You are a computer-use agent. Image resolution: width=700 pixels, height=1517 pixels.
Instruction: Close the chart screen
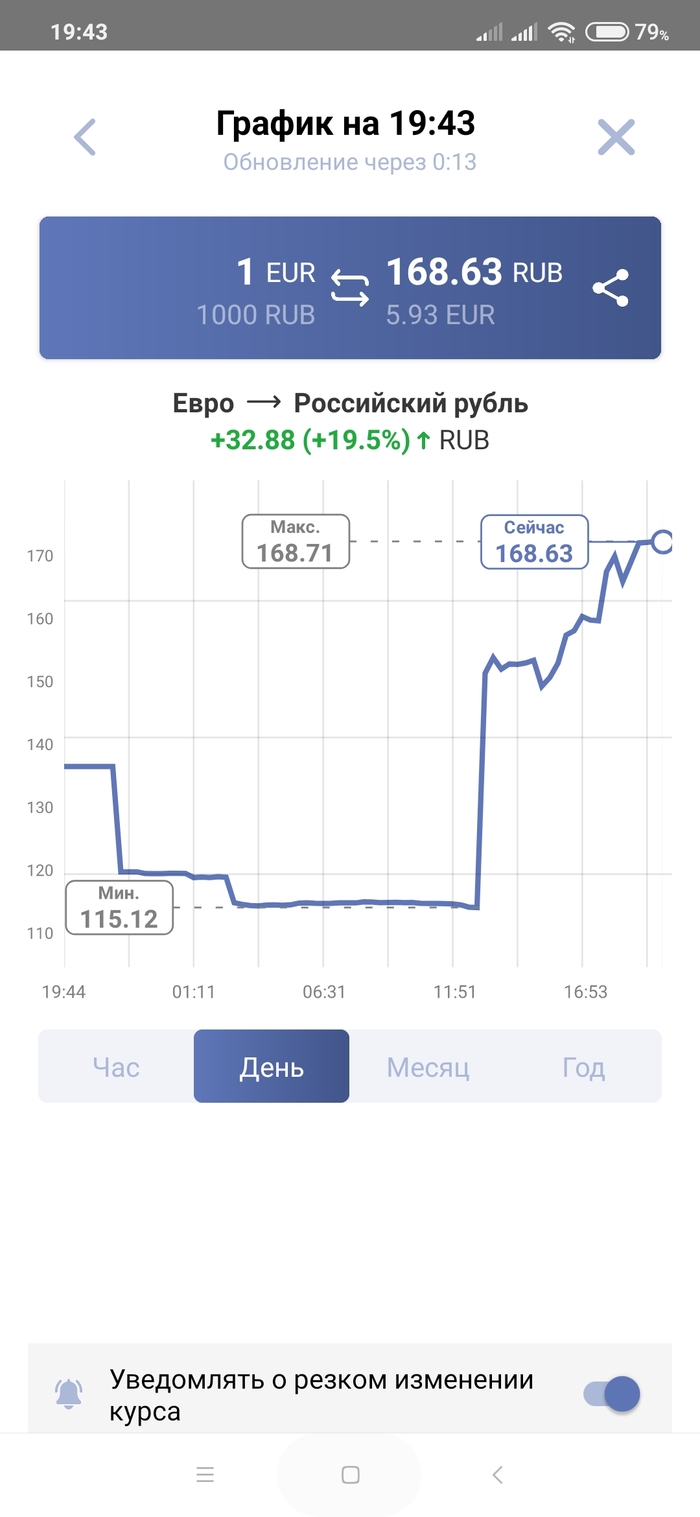(x=616, y=137)
